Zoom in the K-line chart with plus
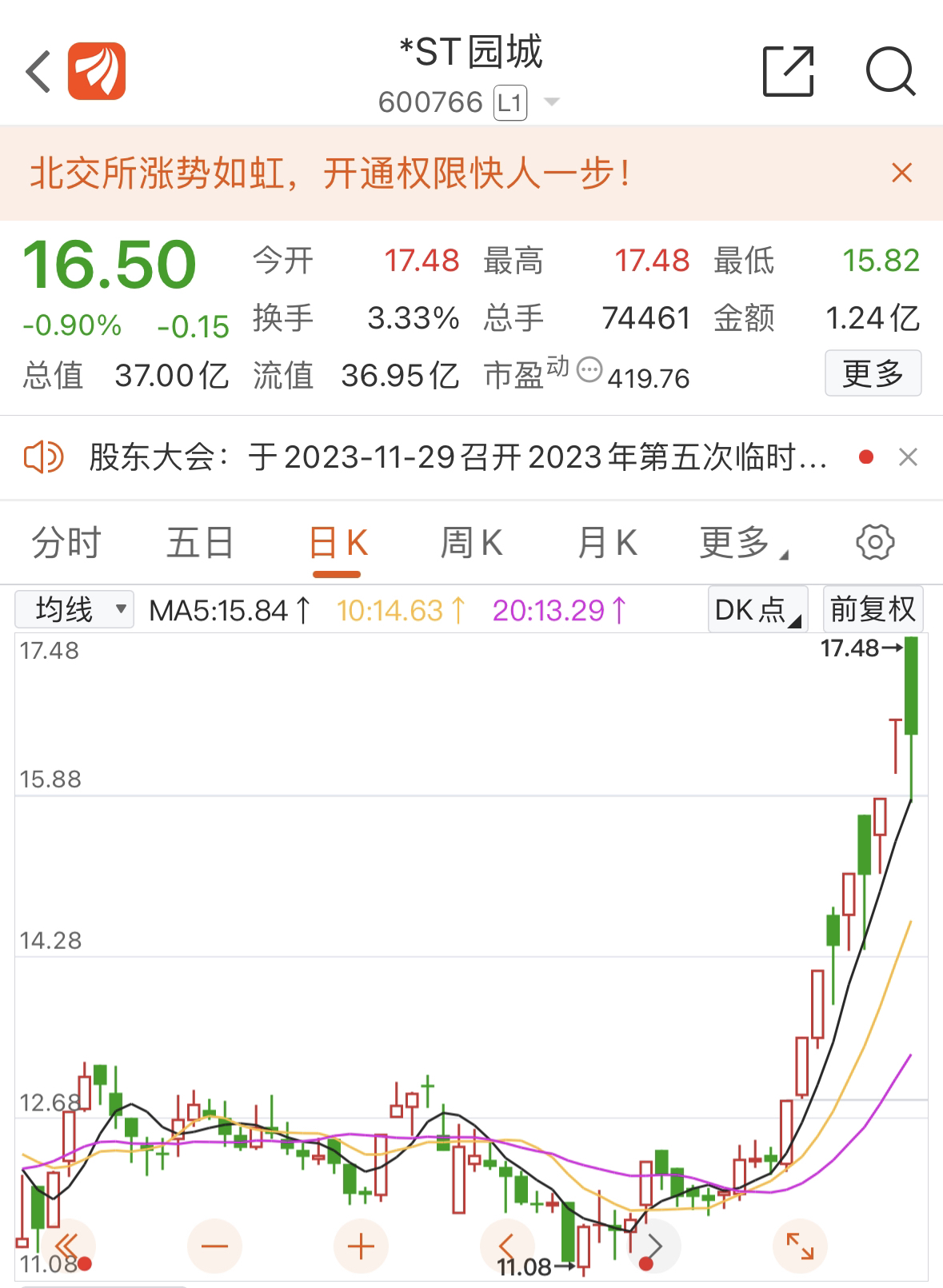This screenshot has height=1288, width=943. tap(361, 1246)
